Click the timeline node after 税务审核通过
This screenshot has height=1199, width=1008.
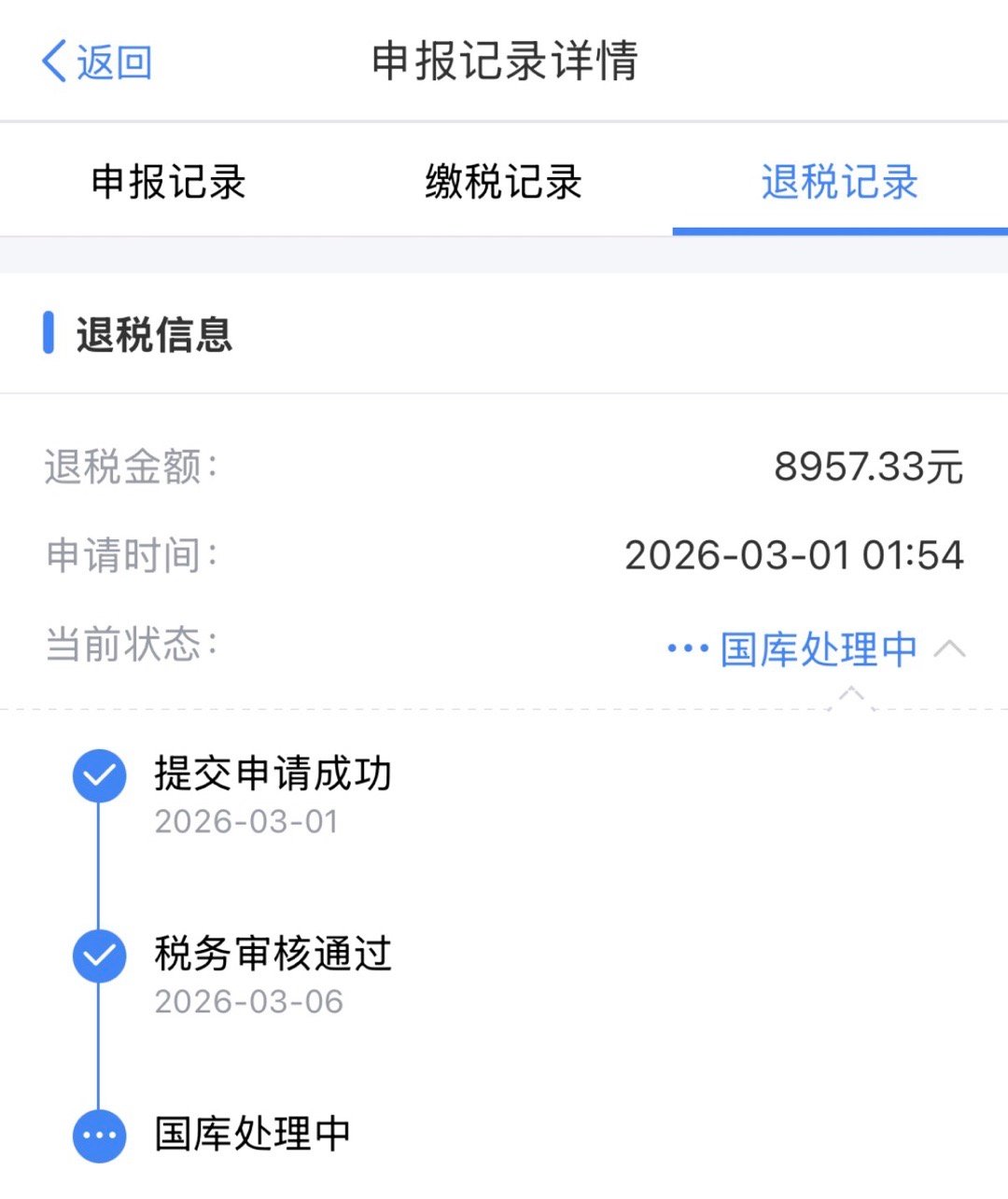(x=99, y=1136)
